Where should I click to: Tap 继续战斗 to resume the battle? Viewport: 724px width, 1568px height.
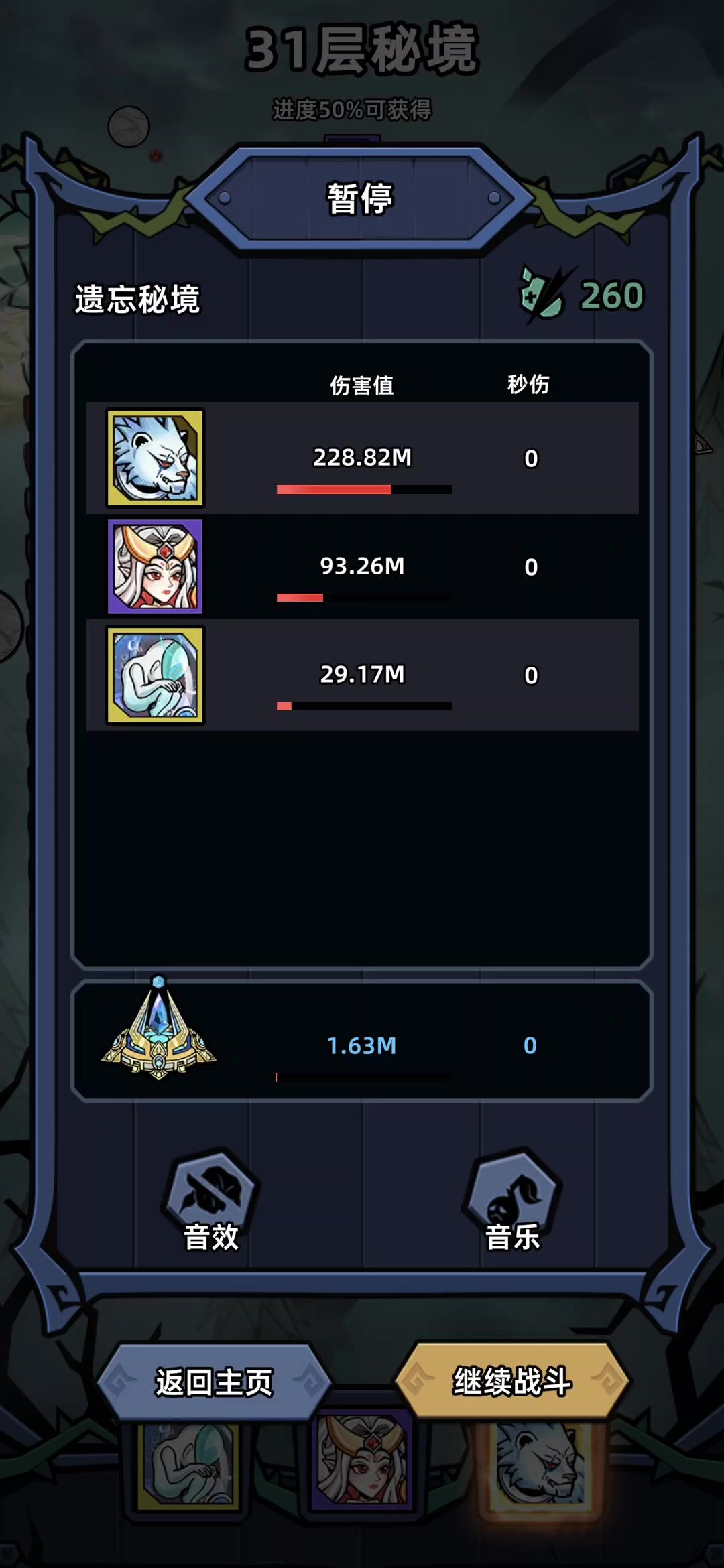tap(512, 1380)
